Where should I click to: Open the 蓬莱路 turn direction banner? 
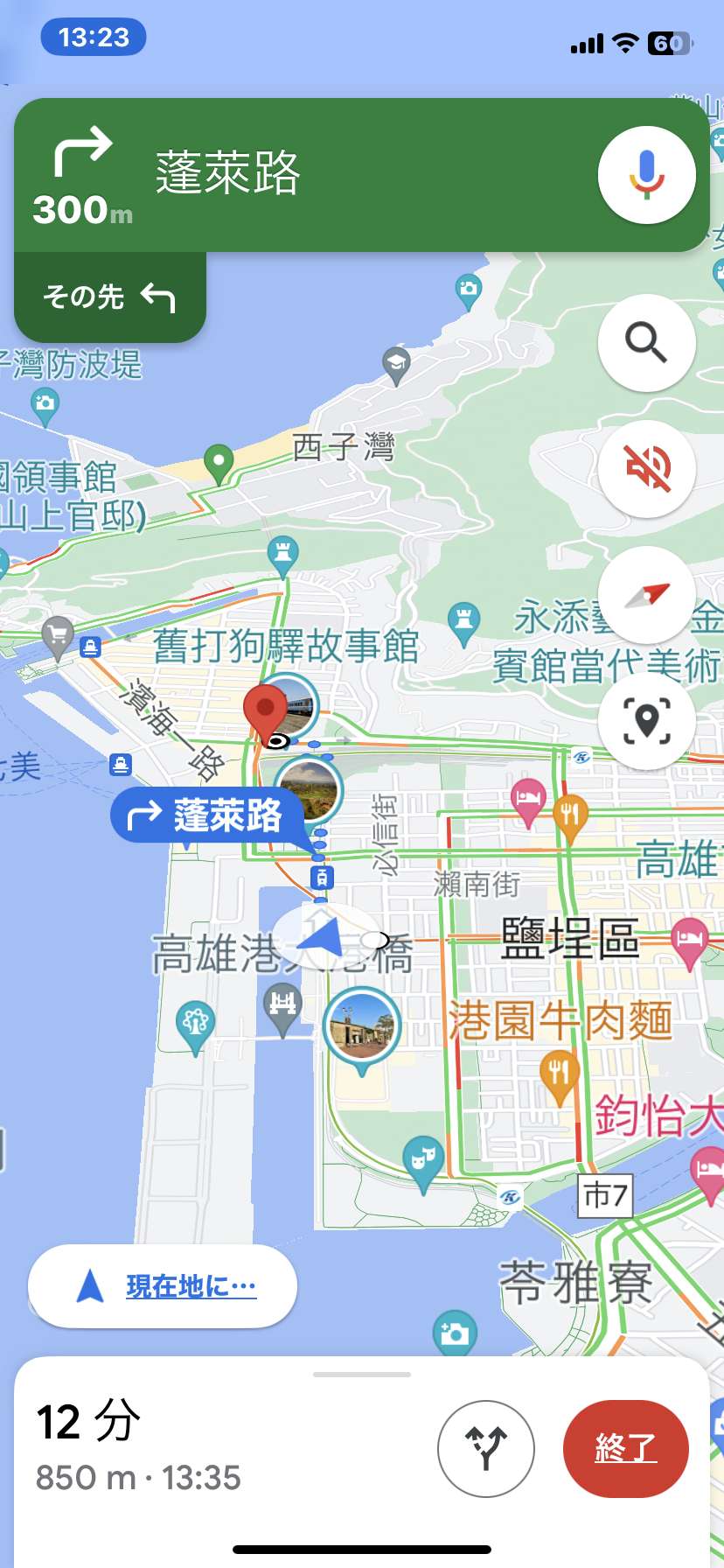(361, 175)
